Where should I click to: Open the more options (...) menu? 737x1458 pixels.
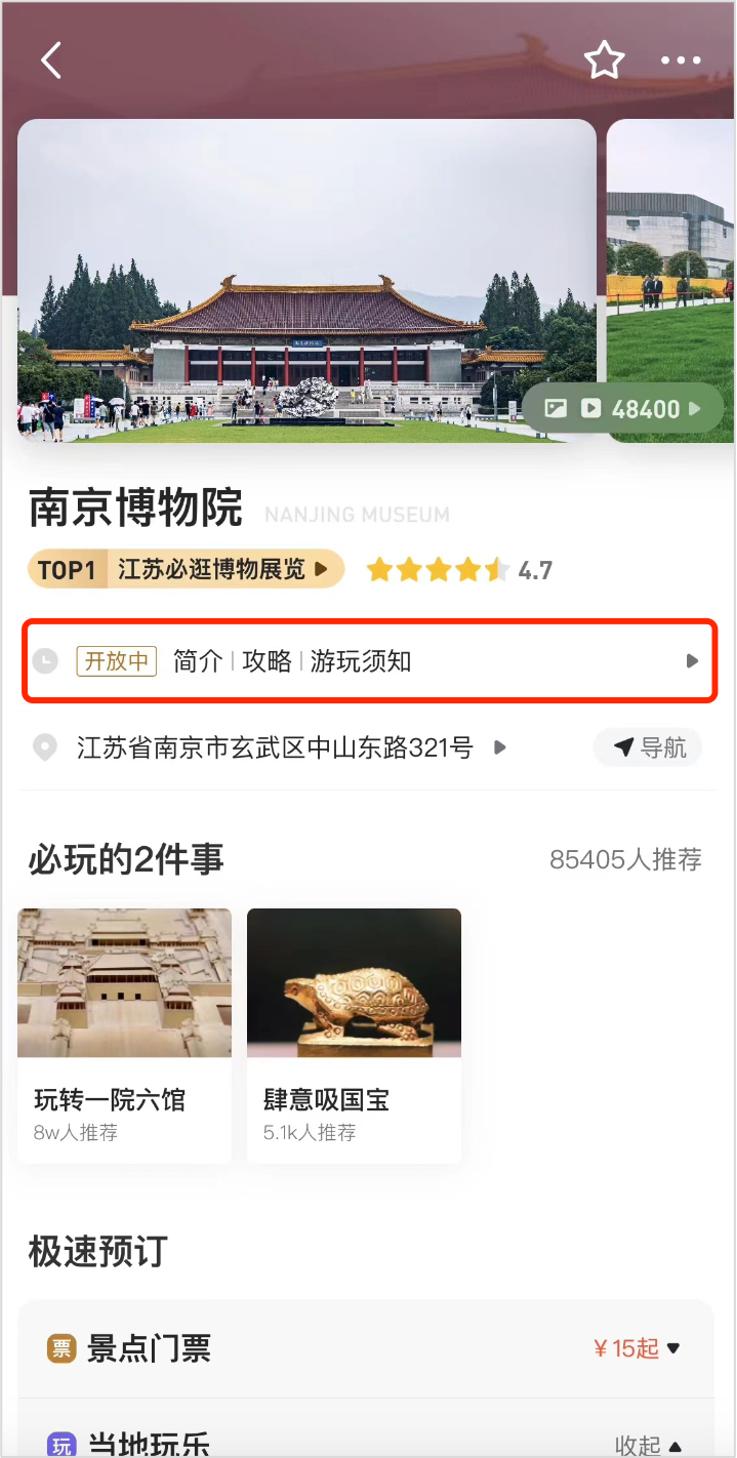(x=680, y=60)
